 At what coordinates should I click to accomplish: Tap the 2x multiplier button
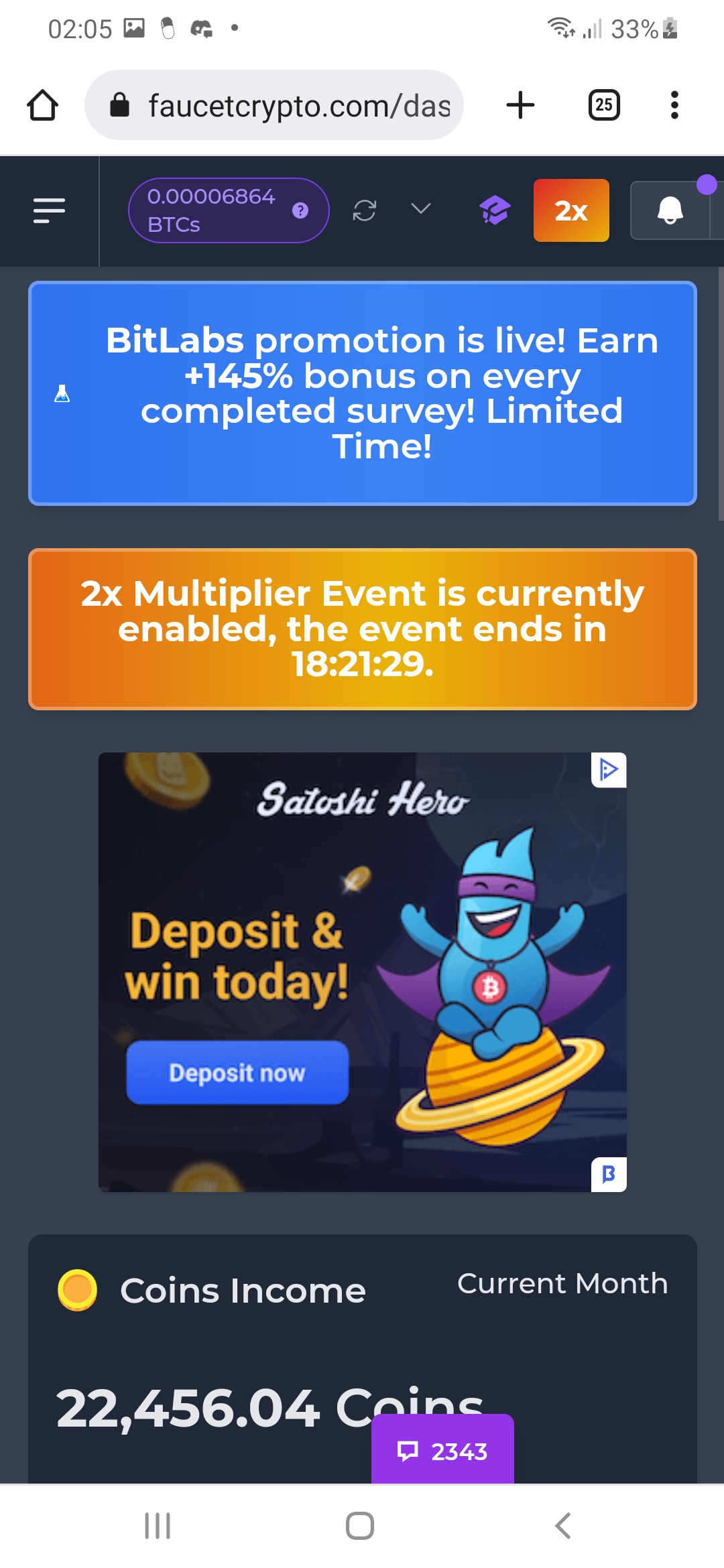571,210
